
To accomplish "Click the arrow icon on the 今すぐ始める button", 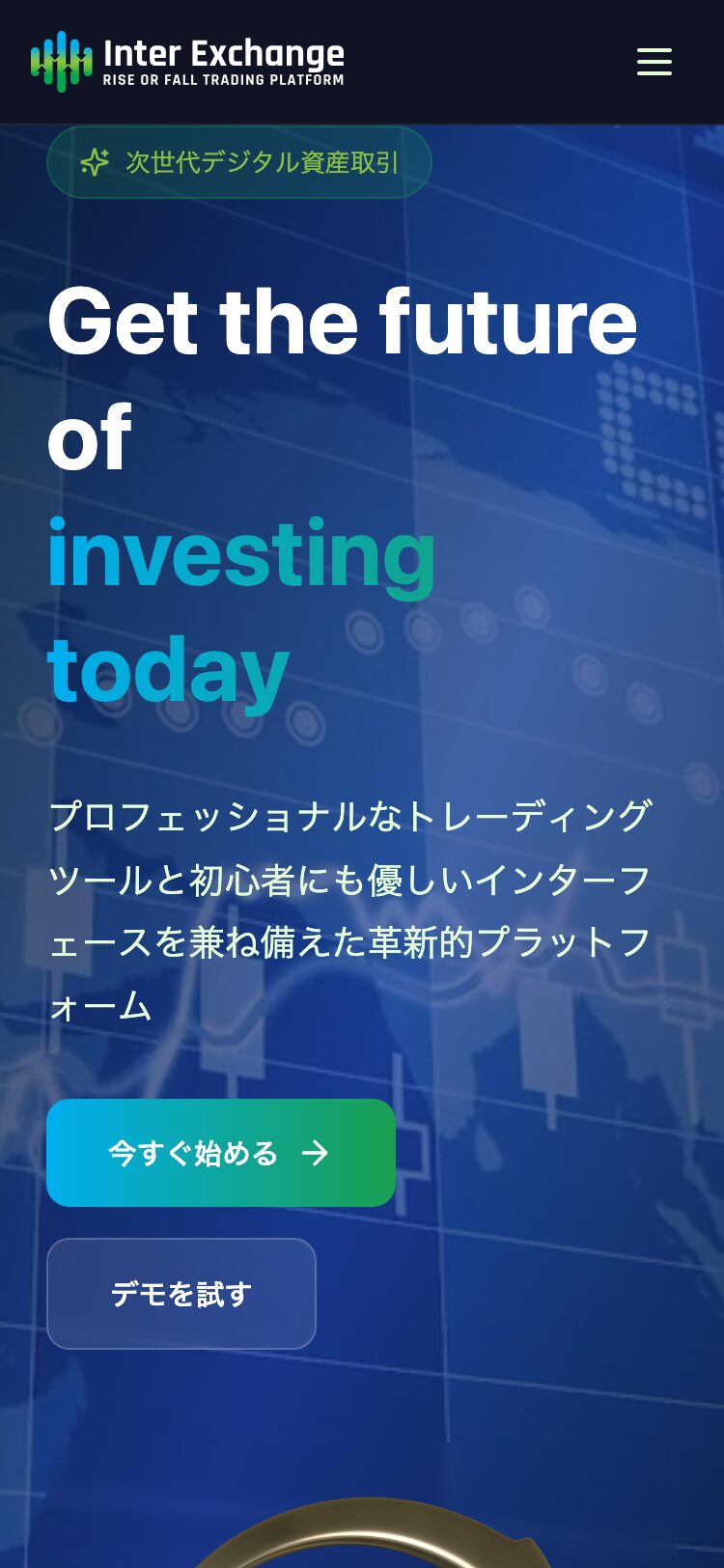I will coord(316,1152).
